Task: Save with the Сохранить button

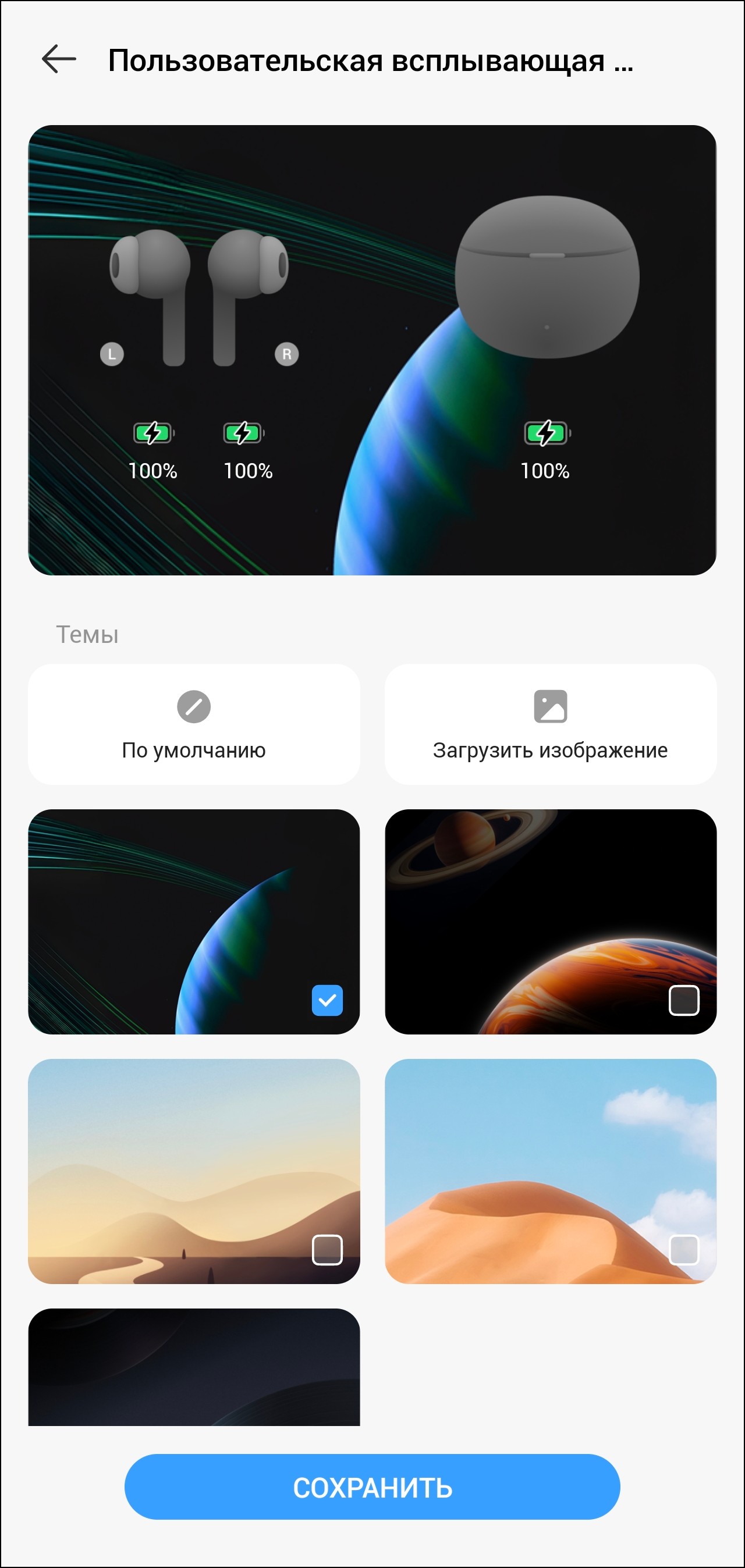Action: pos(372,1487)
